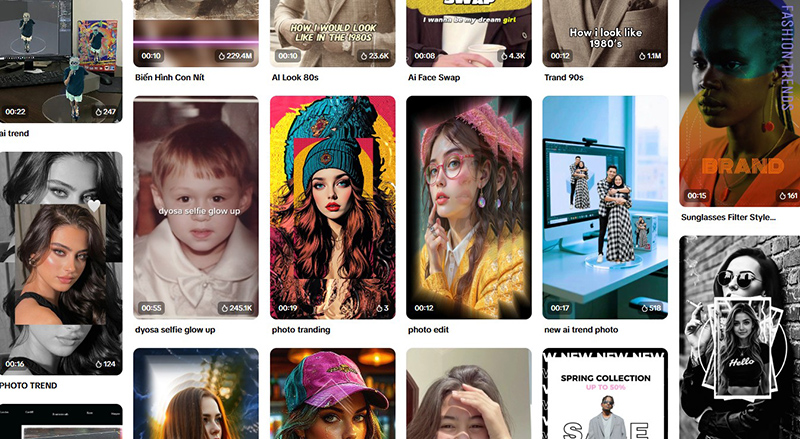Image resolution: width=800 pixels, height=439 pixels.
Task: View the ai trend template
Action: (x=60, y=60)
